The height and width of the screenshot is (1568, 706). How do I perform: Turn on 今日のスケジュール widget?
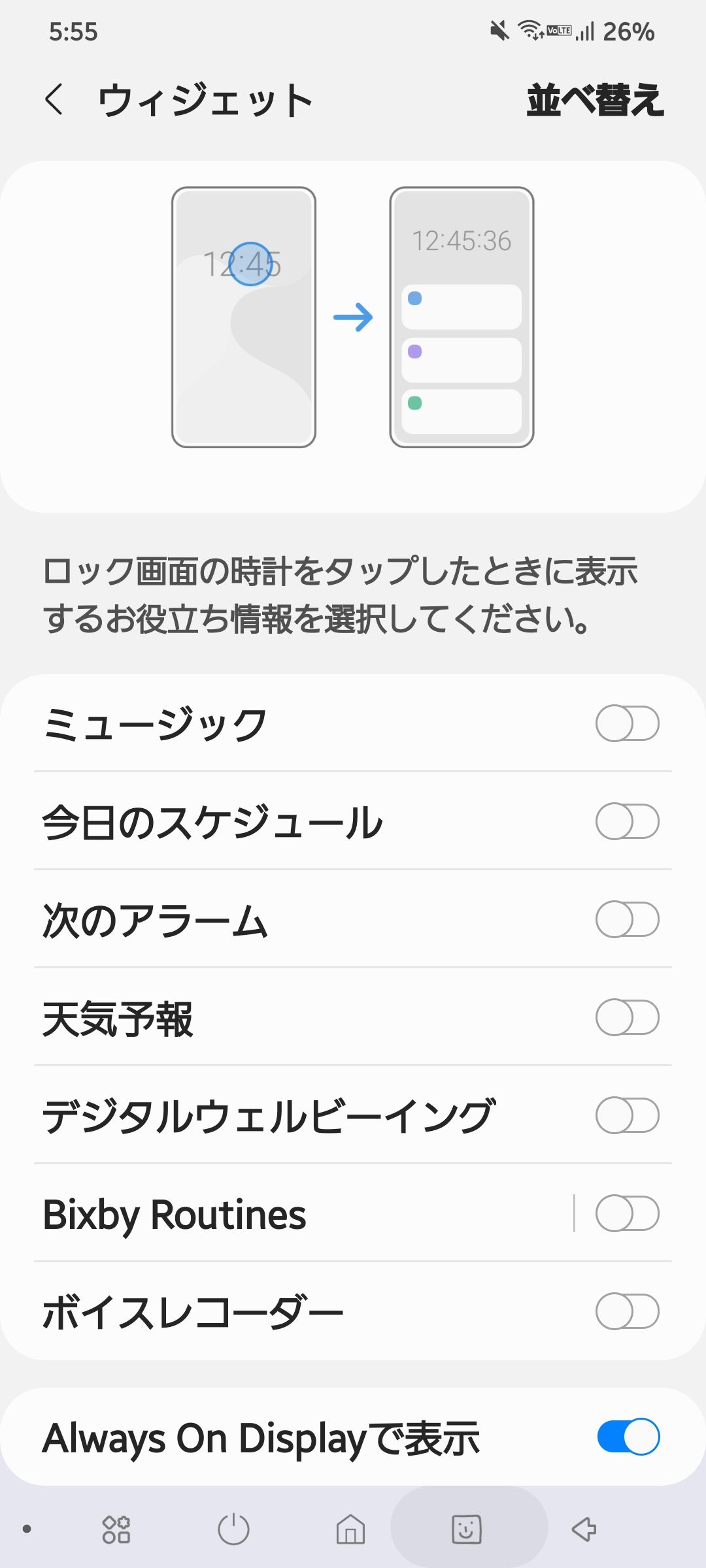point(628,822)
